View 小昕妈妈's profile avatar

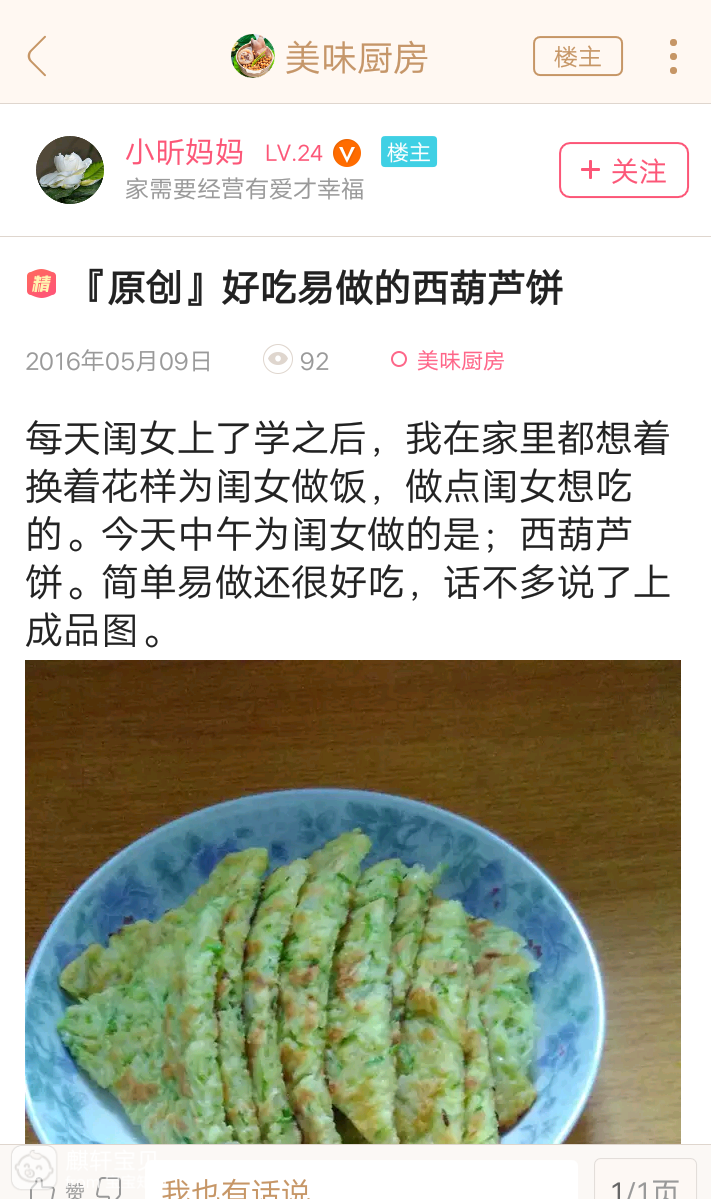point(70,170)
